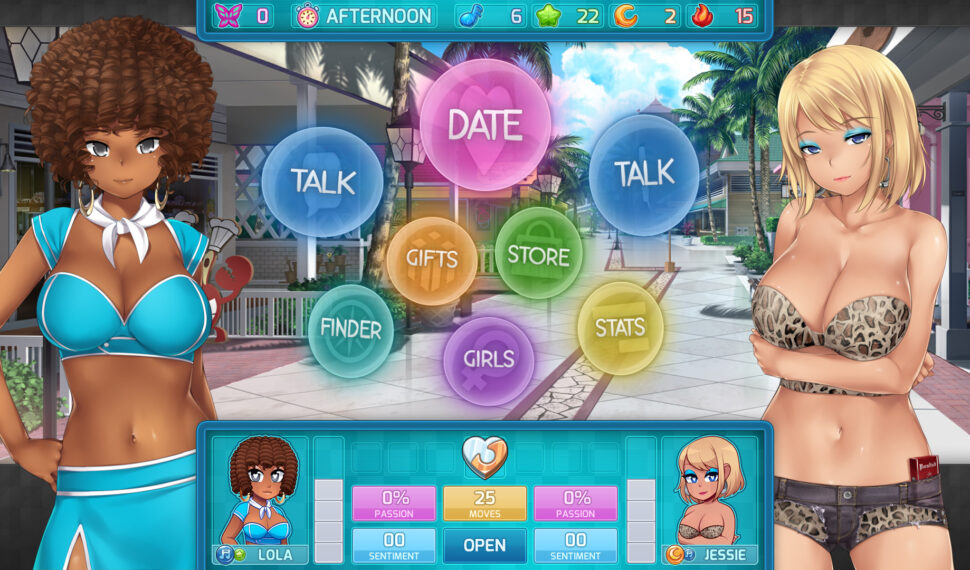Open the Girls bubble
This screenshot has height=570, width=970.
(489, 360)
